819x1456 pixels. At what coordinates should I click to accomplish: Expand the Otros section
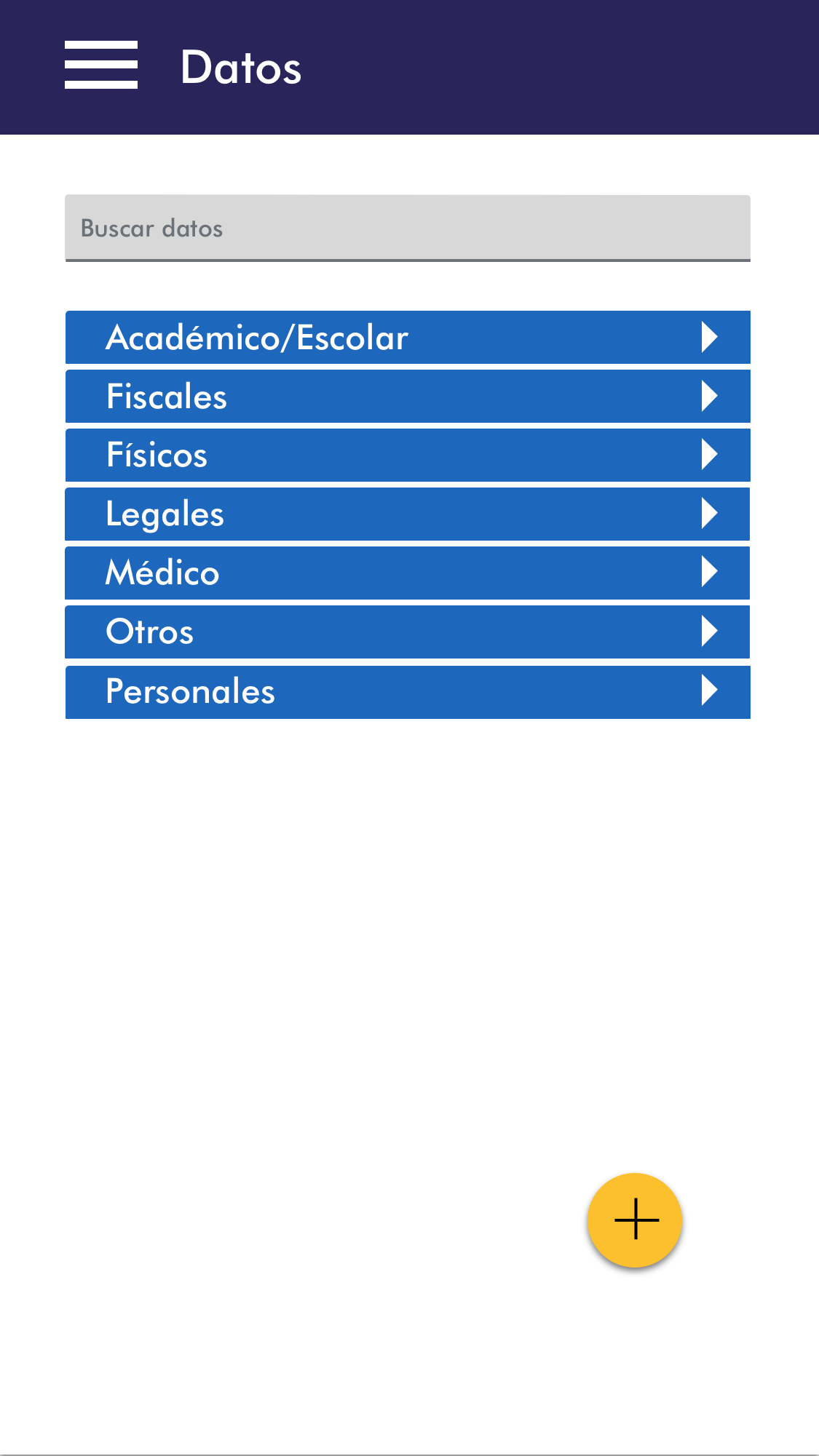point(408,632)
